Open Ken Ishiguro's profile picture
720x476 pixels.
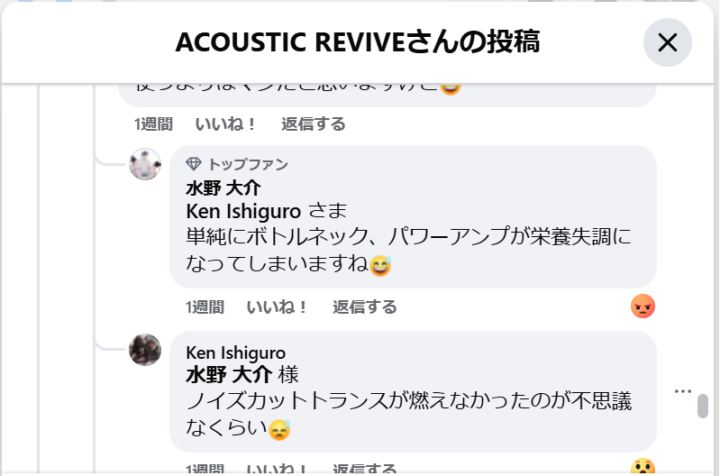click(146, 349)
